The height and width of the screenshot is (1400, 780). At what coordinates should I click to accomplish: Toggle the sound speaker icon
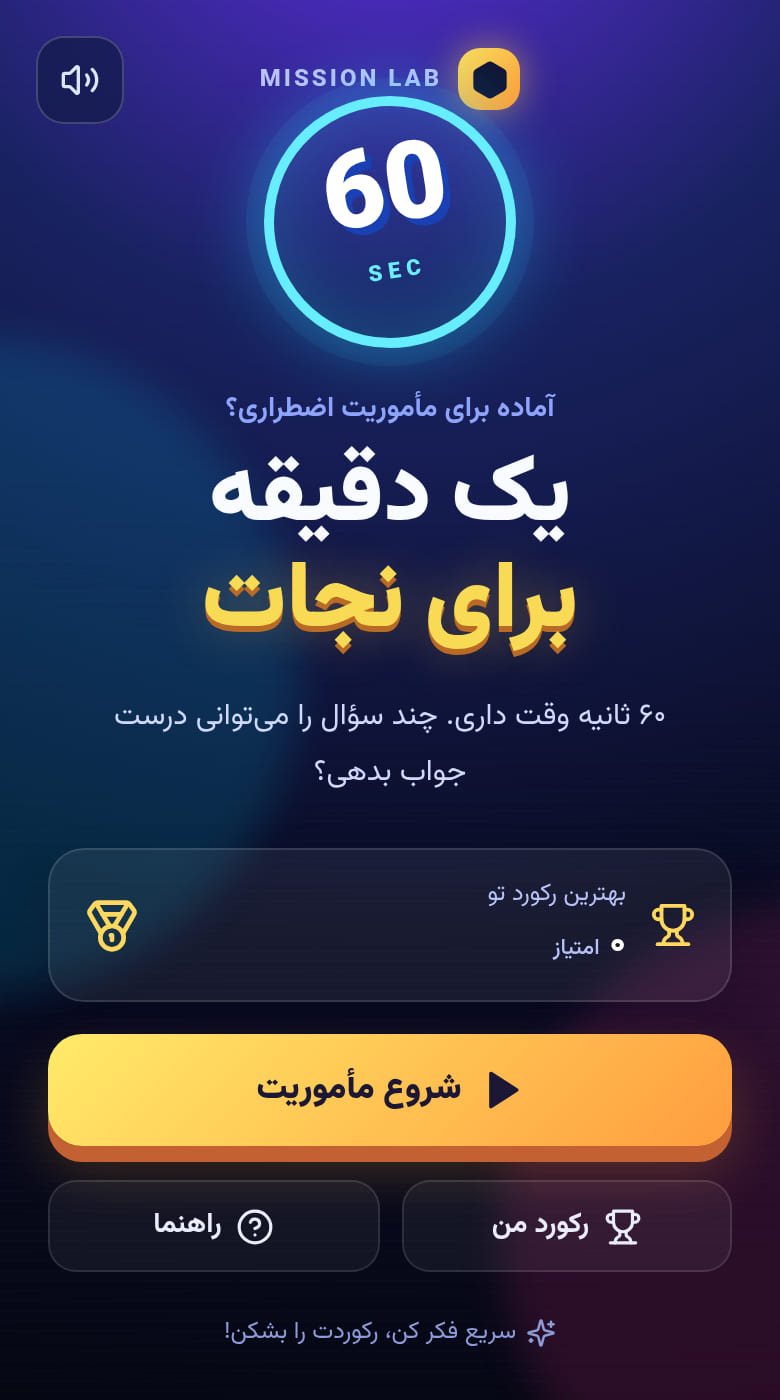(x=80, y=80)
